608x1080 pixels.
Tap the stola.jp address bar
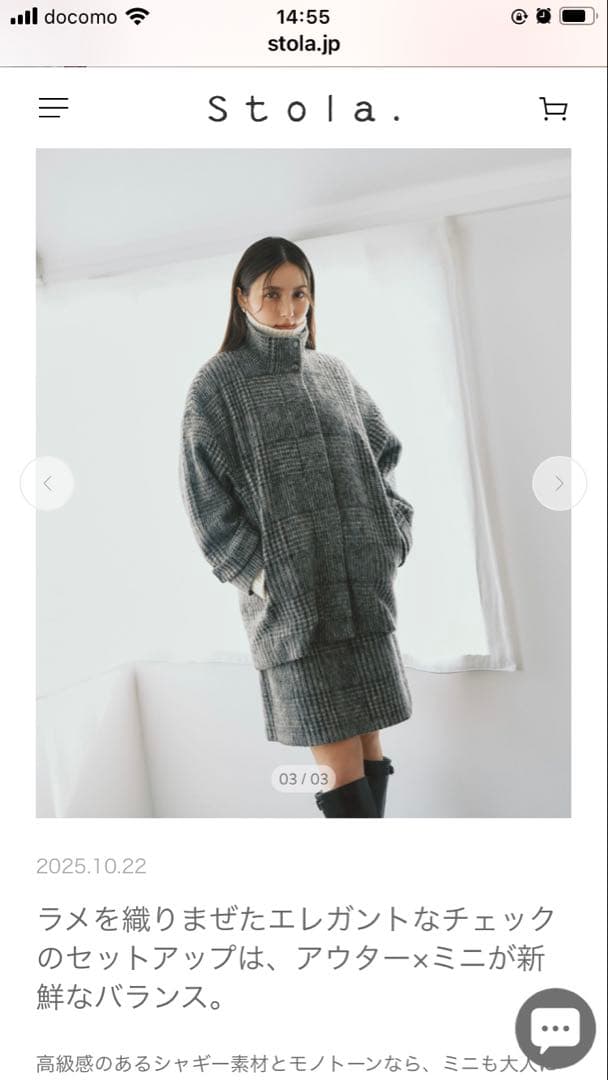coord(303,44)
